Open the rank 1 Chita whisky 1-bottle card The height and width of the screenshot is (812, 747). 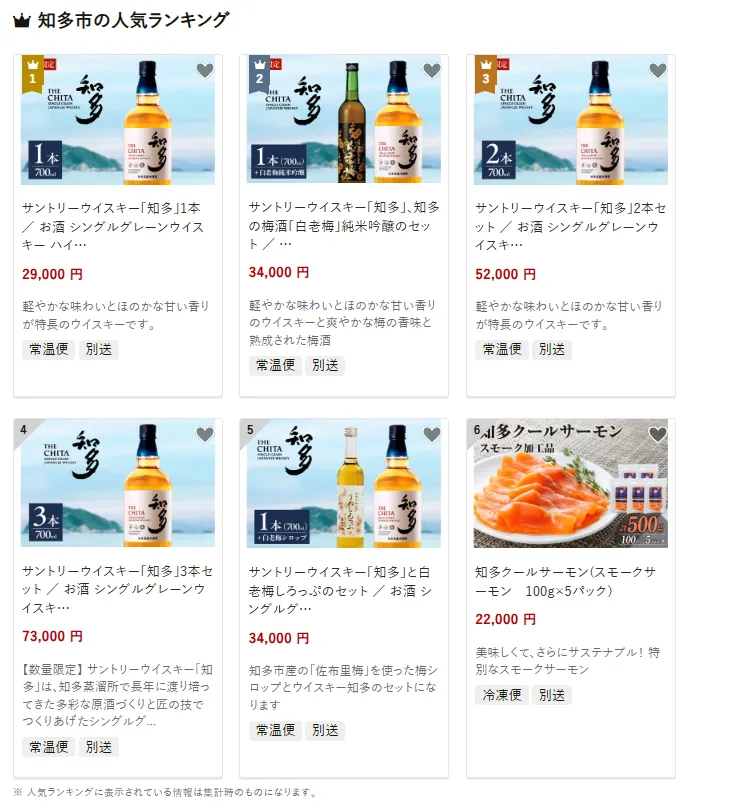pyautogui.click(x=118, y=225)
